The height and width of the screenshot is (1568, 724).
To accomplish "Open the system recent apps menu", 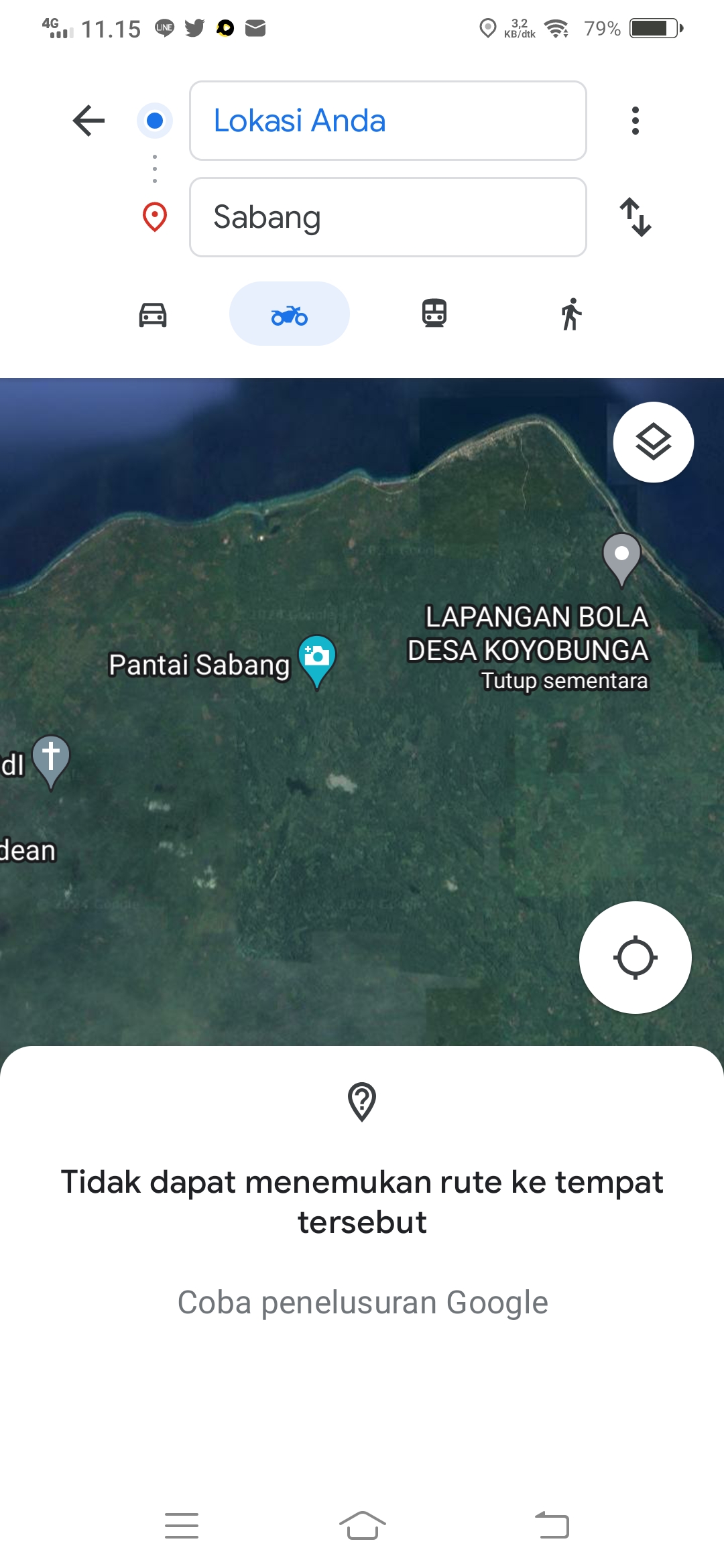I will pos(182,1526).
